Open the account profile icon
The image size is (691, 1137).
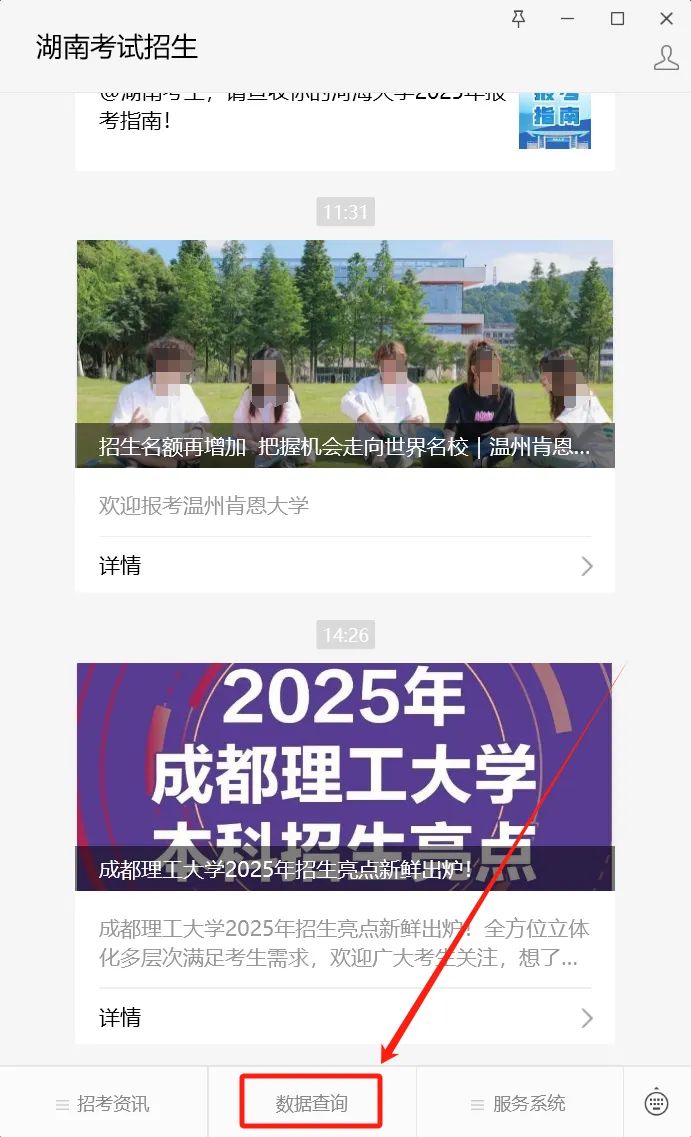click(666, 58)
